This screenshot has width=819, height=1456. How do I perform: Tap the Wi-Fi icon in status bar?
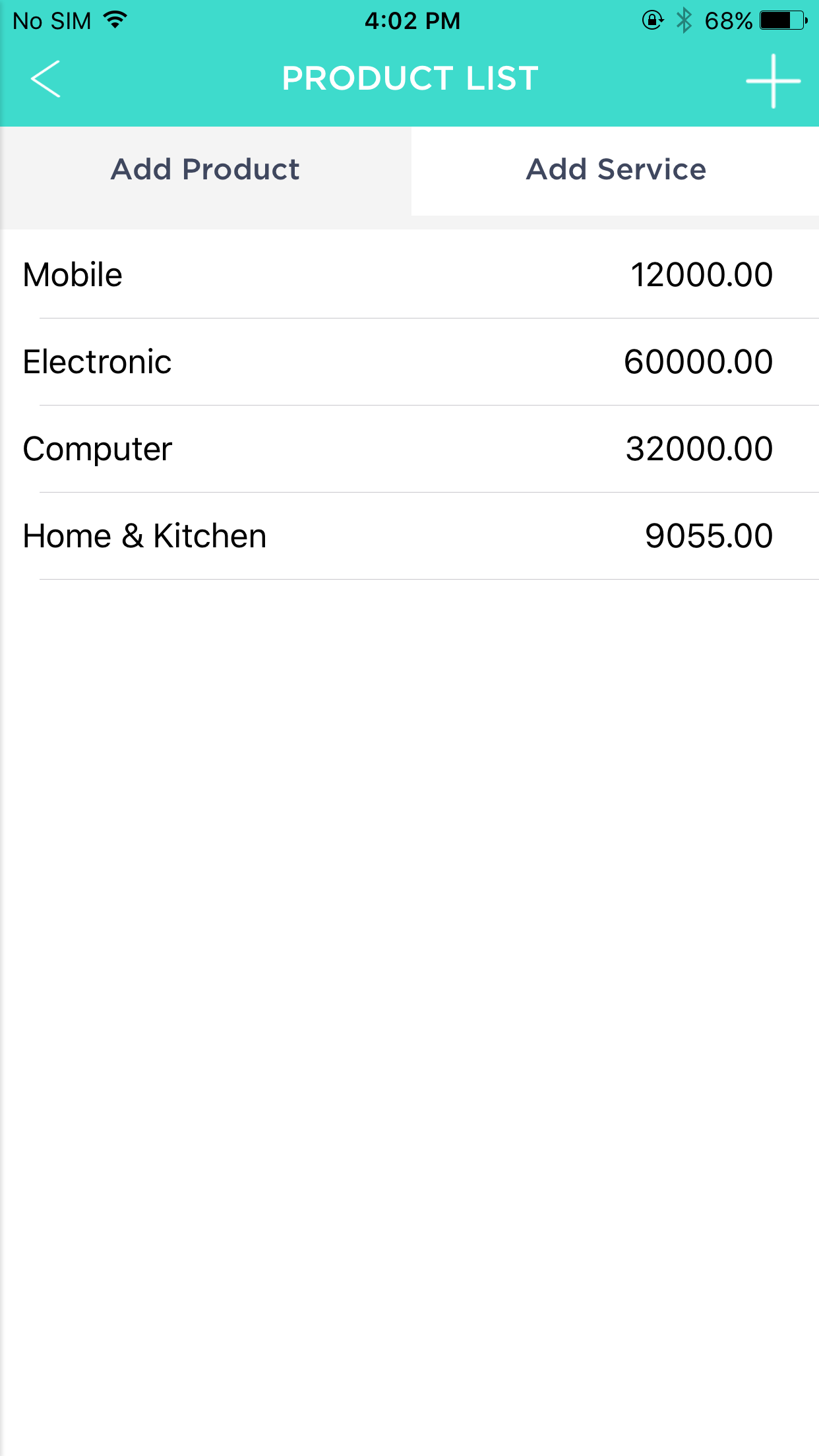coord(113,20)
